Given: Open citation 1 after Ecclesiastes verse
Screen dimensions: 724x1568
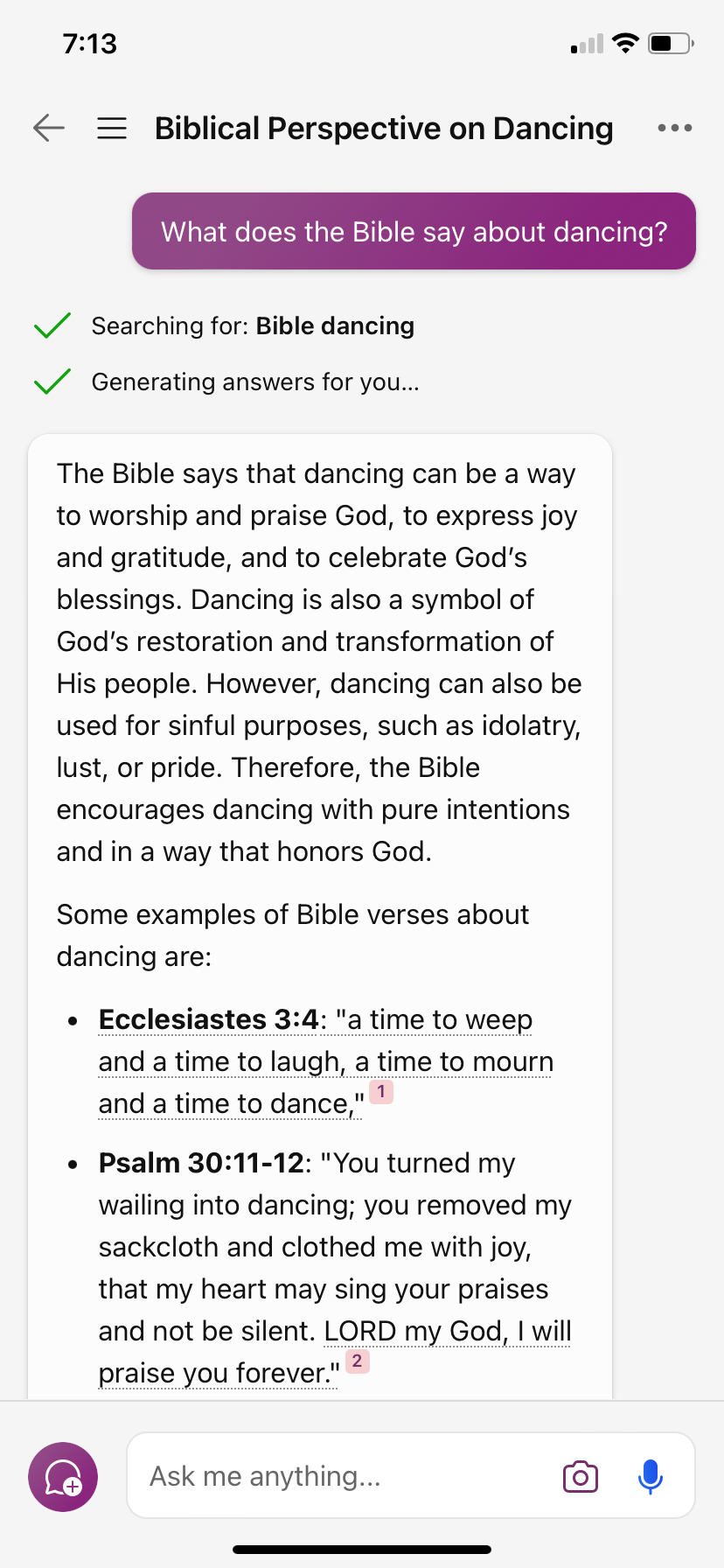Looking at the screenshot, I should 381,1091.
